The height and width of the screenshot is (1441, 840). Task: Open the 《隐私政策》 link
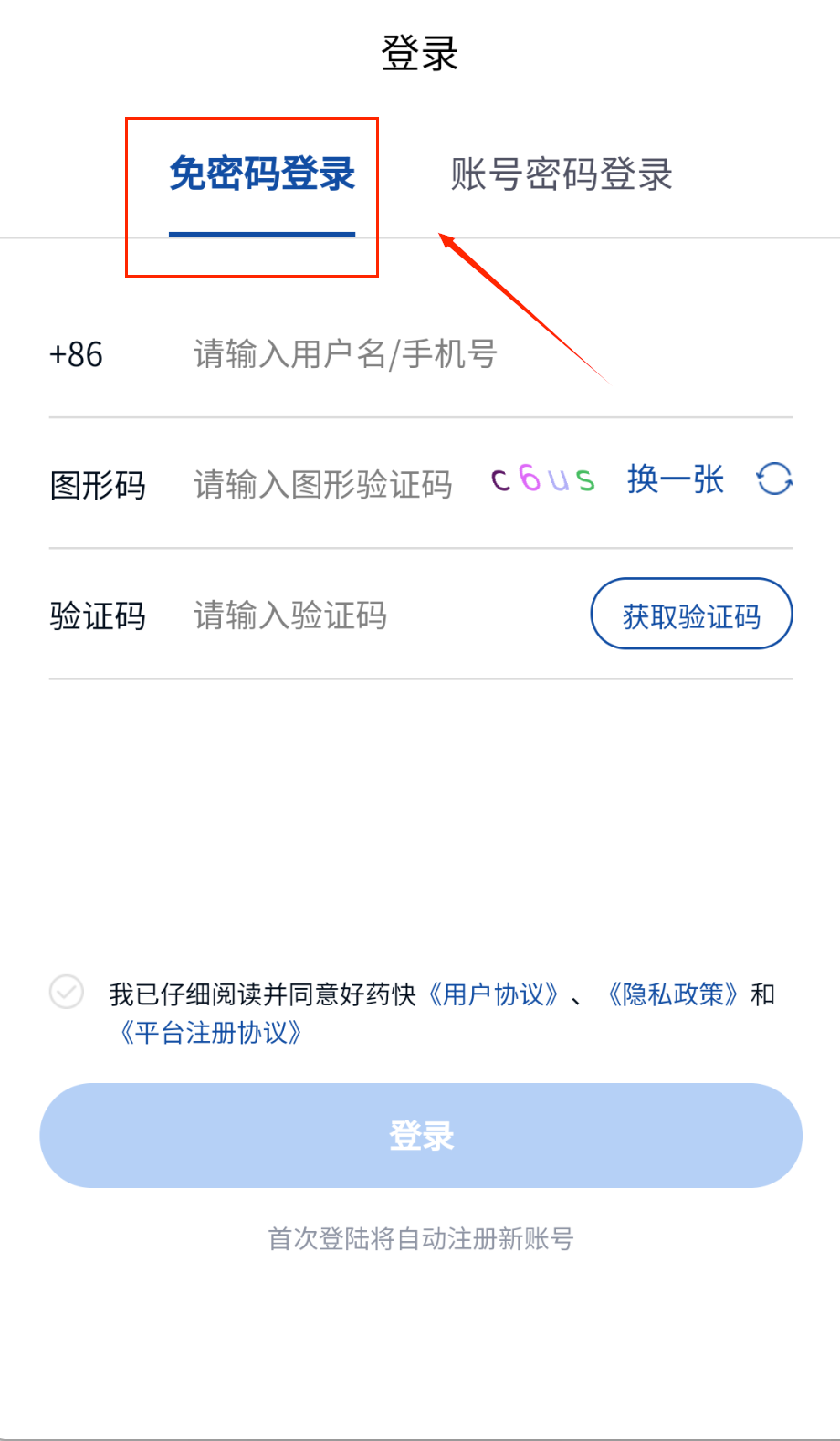[x=673, y=994]
